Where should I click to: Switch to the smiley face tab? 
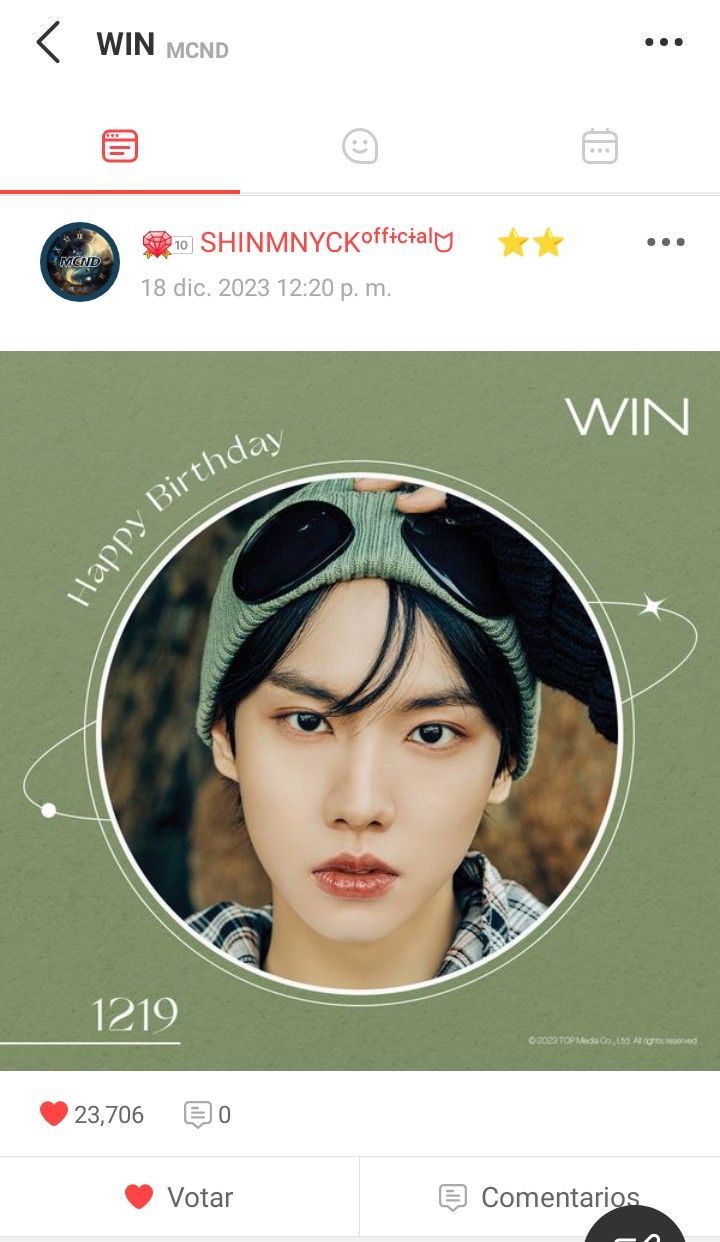pos(360,147)
